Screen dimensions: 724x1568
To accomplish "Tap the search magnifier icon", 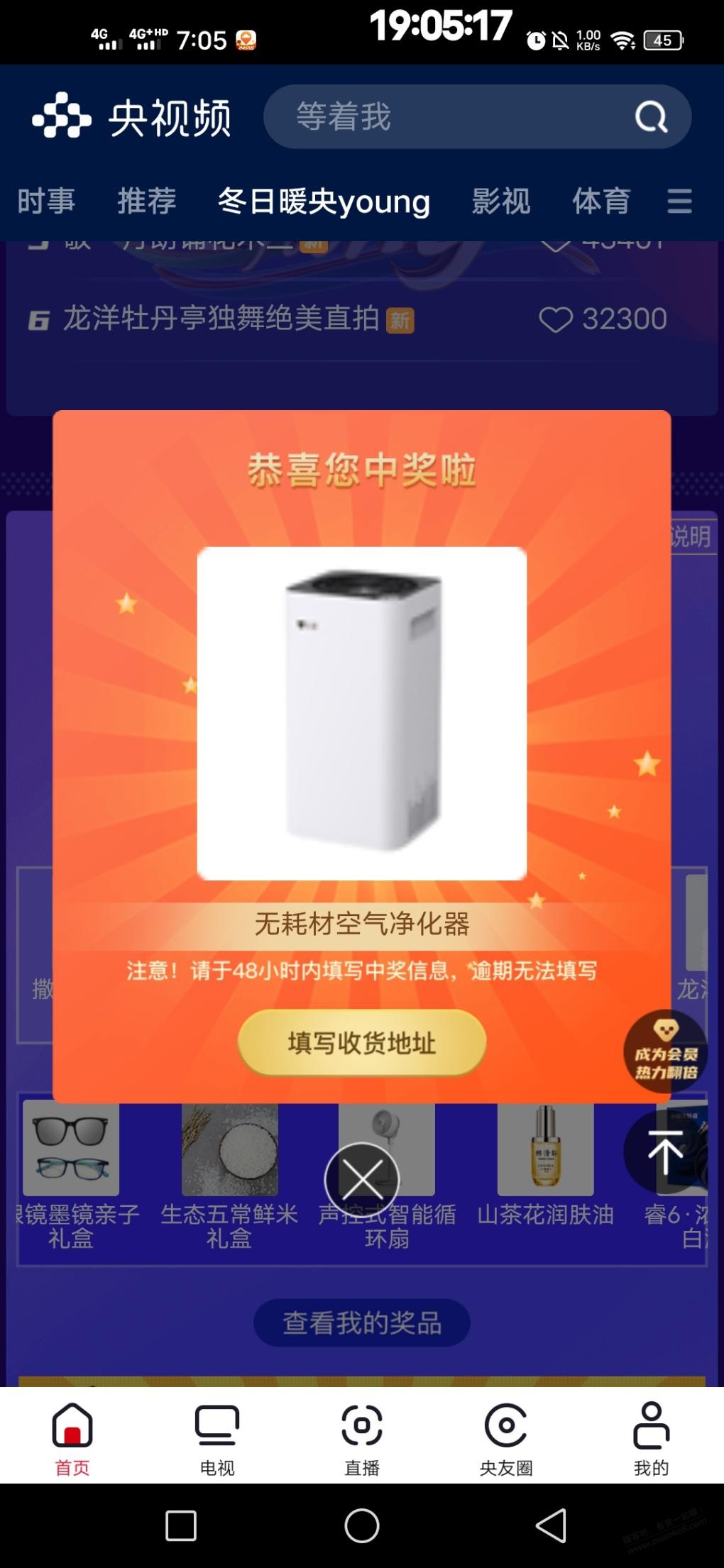I will [651, 117].
